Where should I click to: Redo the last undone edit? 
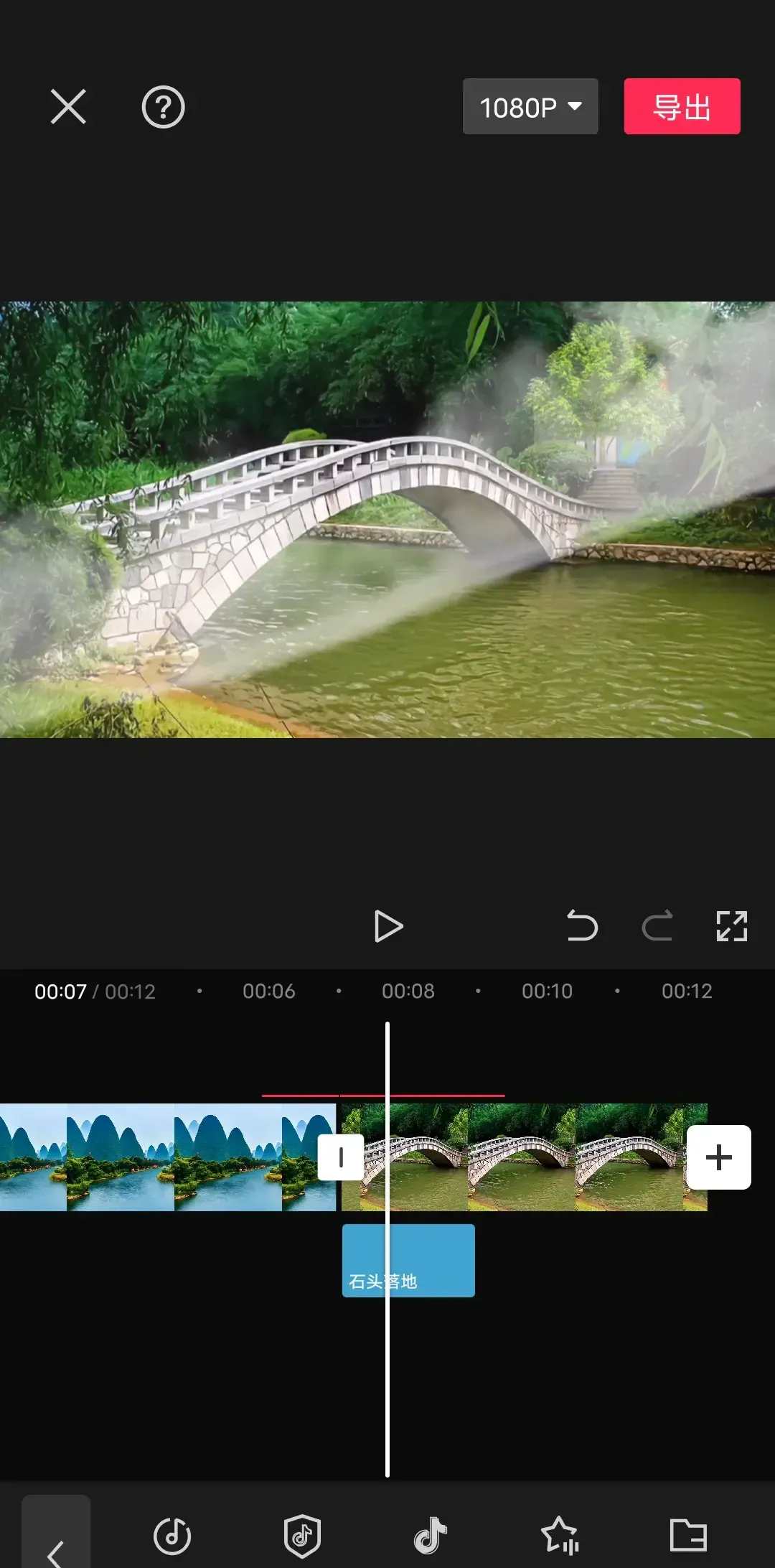pyautogui.click(x=657, y=926)
